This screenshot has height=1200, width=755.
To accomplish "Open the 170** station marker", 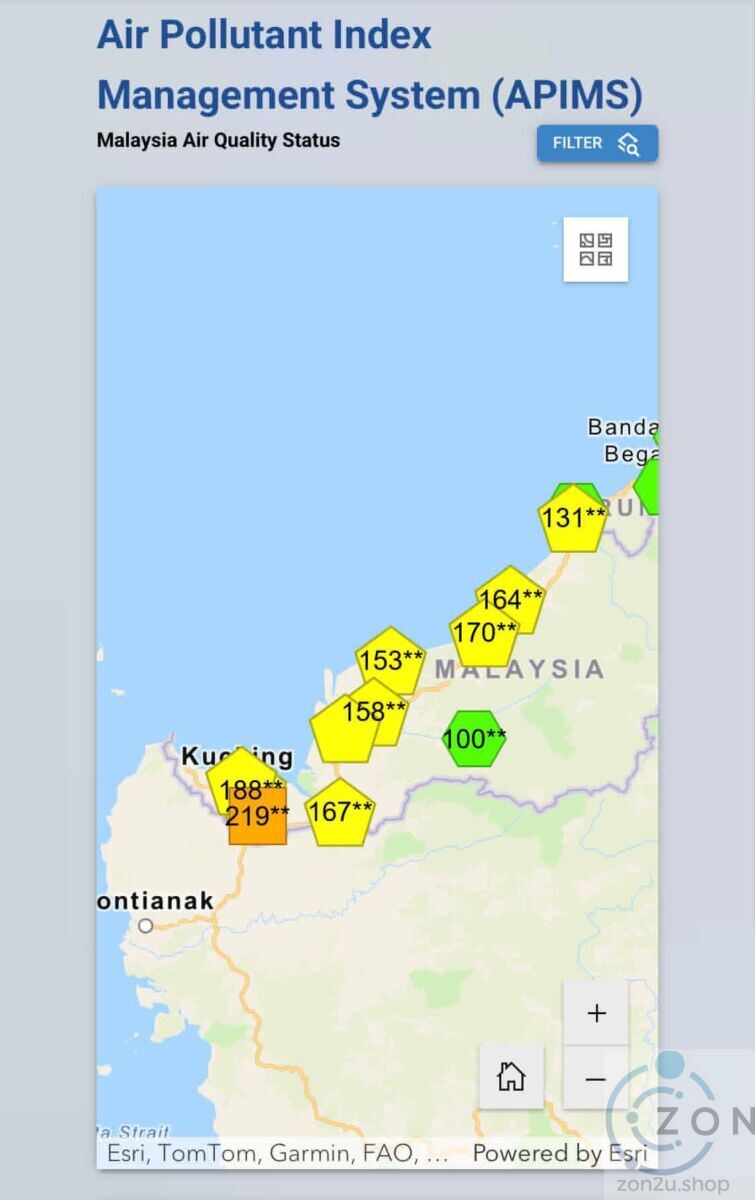I will click(484, 633).
